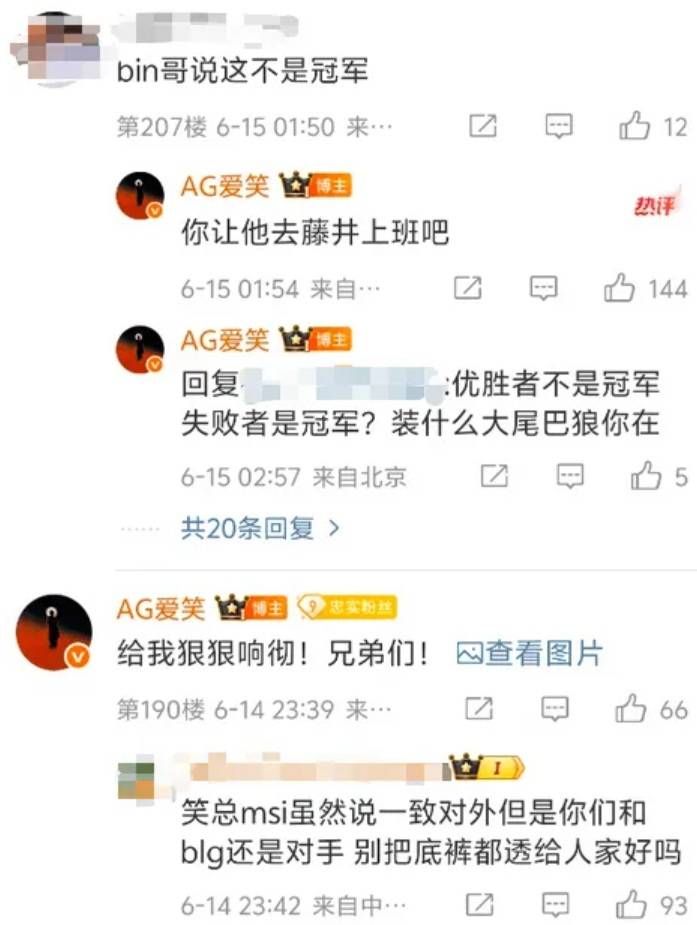
Task: Comment on the 6-15 02:57 reply
Action: coord(570,476)
